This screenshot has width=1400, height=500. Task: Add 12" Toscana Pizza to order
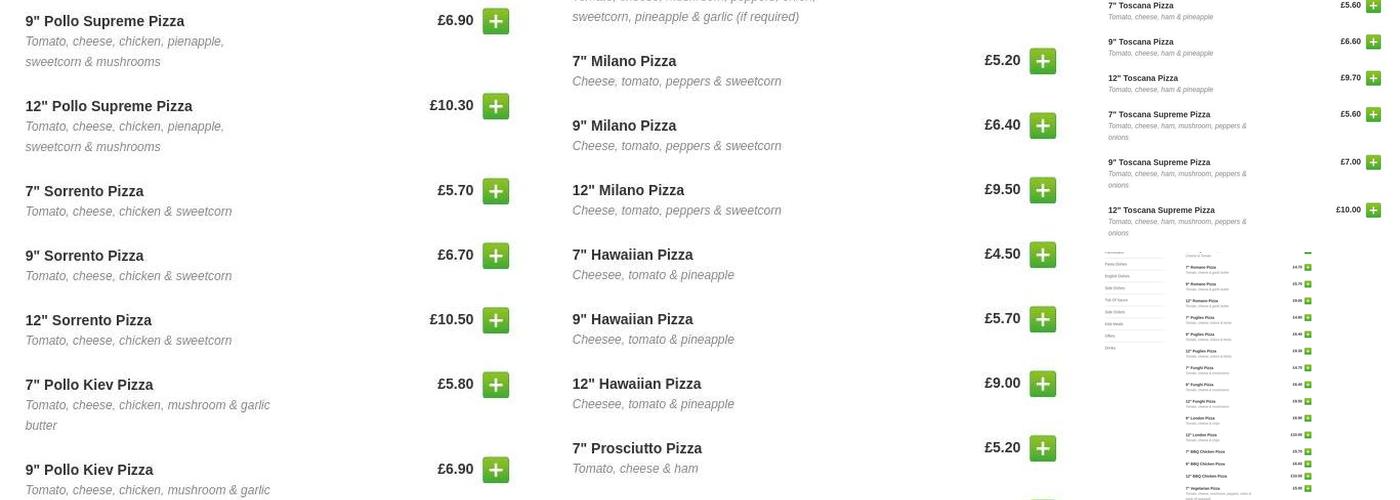point(1373,78)
